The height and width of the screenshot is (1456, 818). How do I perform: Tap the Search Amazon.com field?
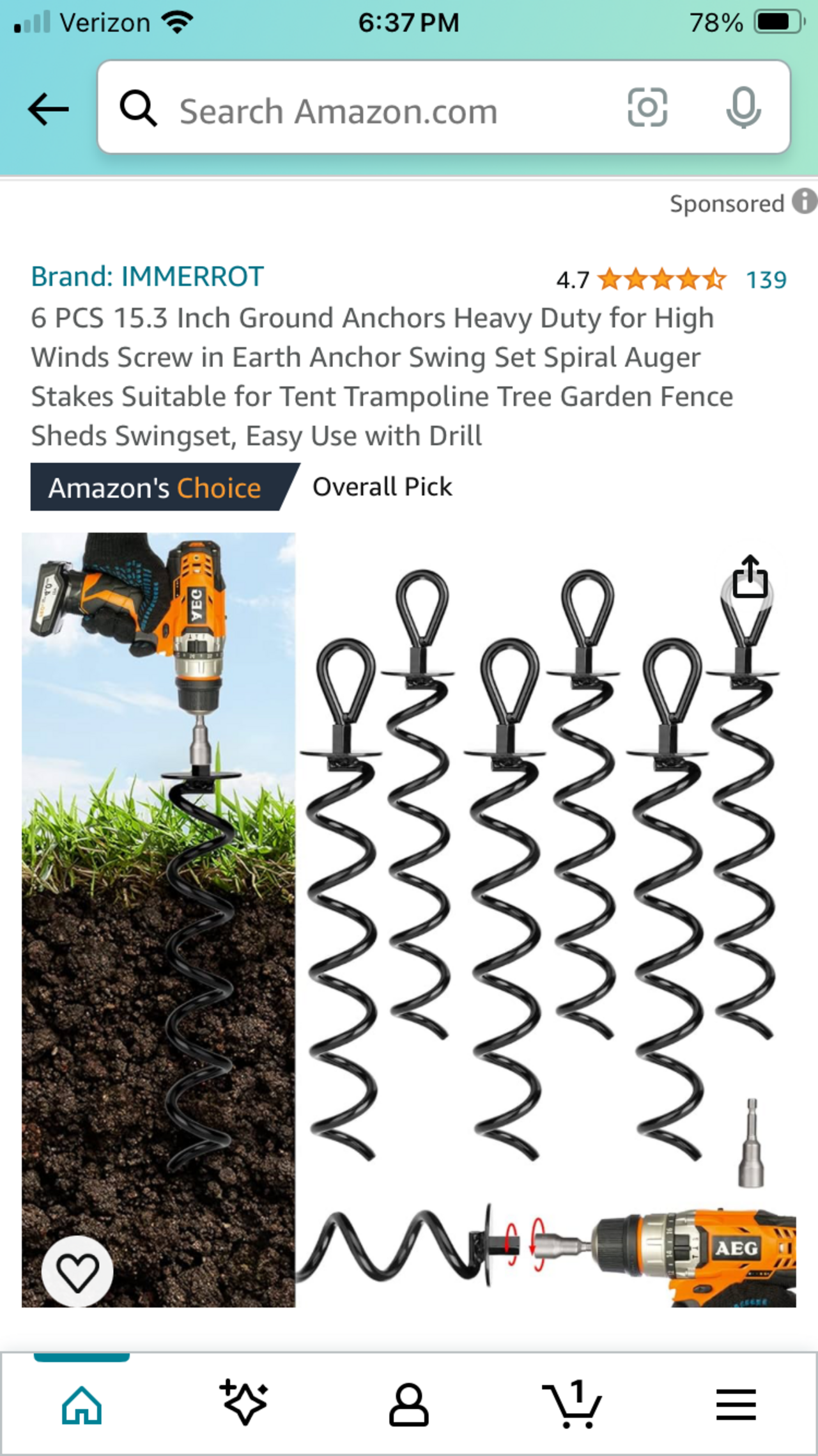(358, 111)
